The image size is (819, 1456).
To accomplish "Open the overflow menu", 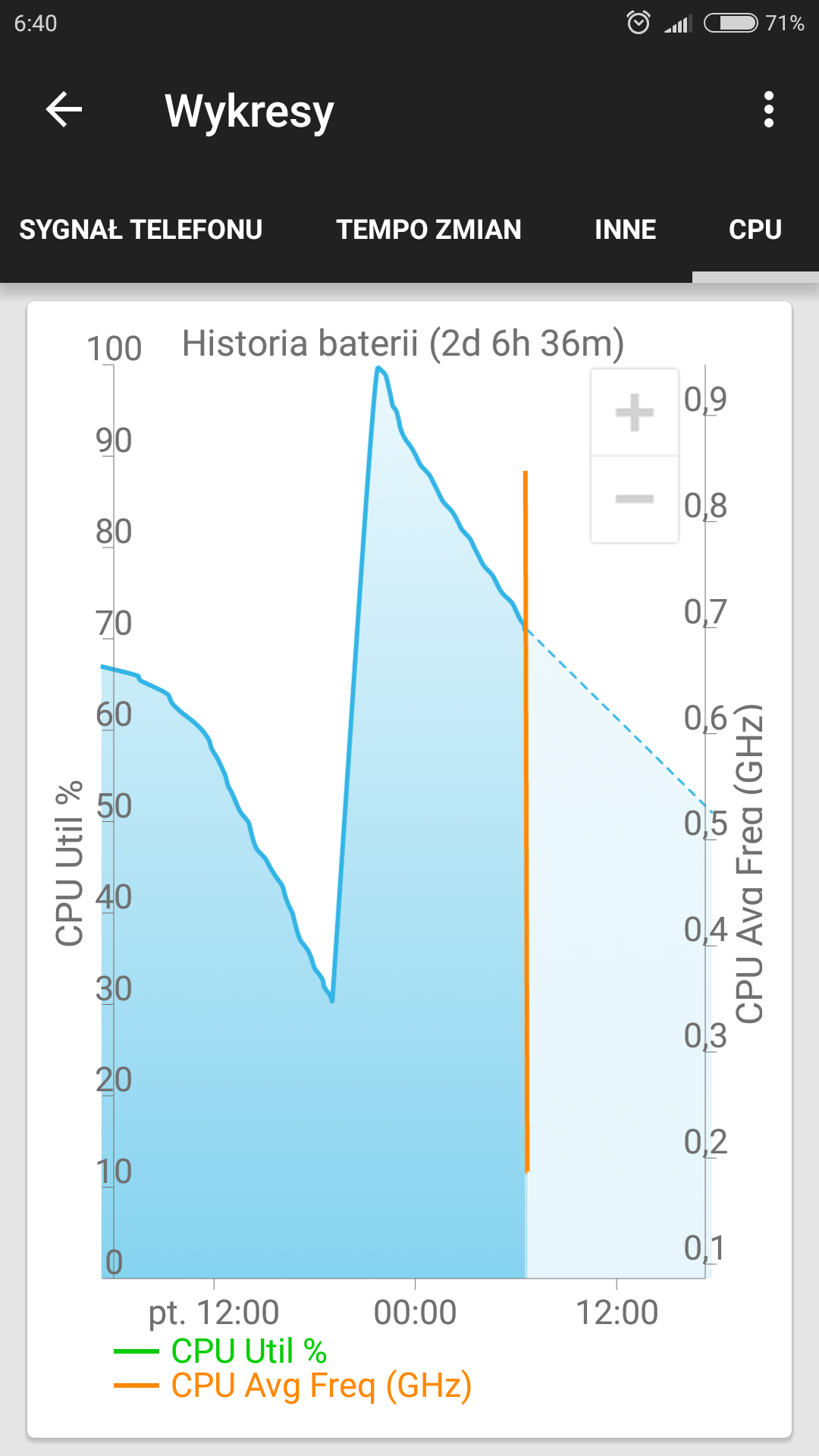I will [x=768, y=110].
